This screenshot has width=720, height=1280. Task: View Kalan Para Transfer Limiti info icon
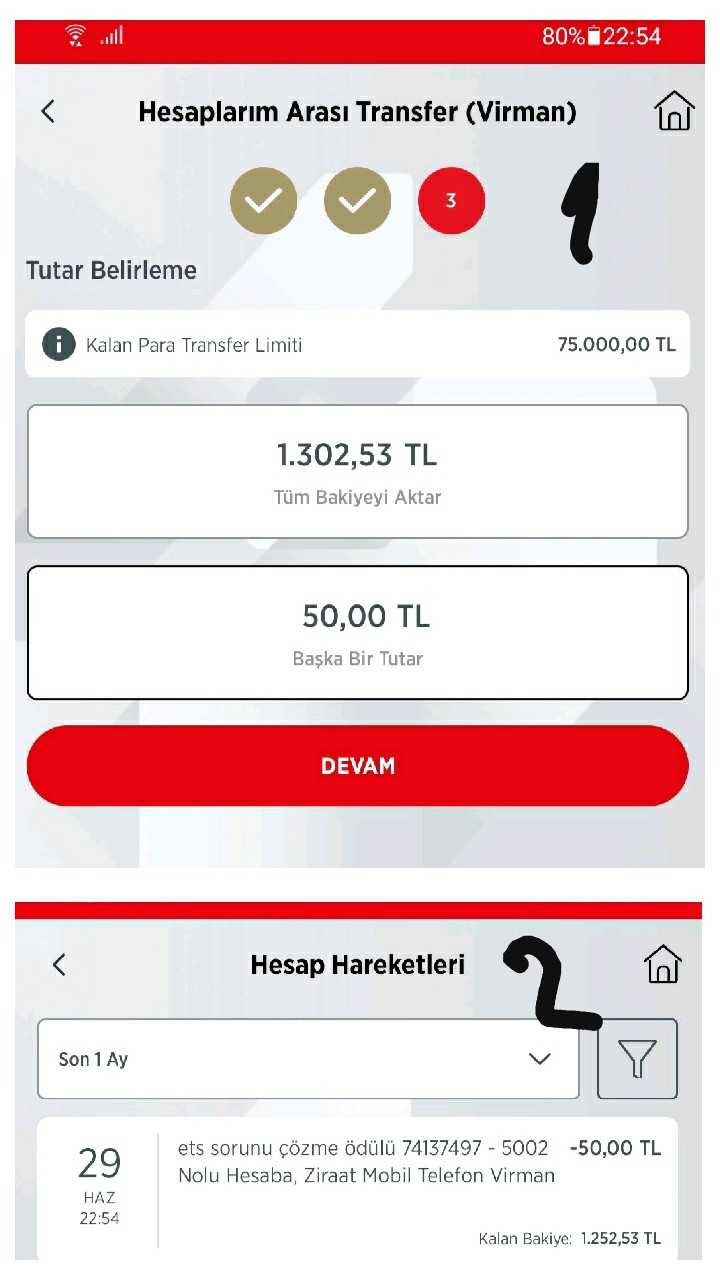click(58, 345)
